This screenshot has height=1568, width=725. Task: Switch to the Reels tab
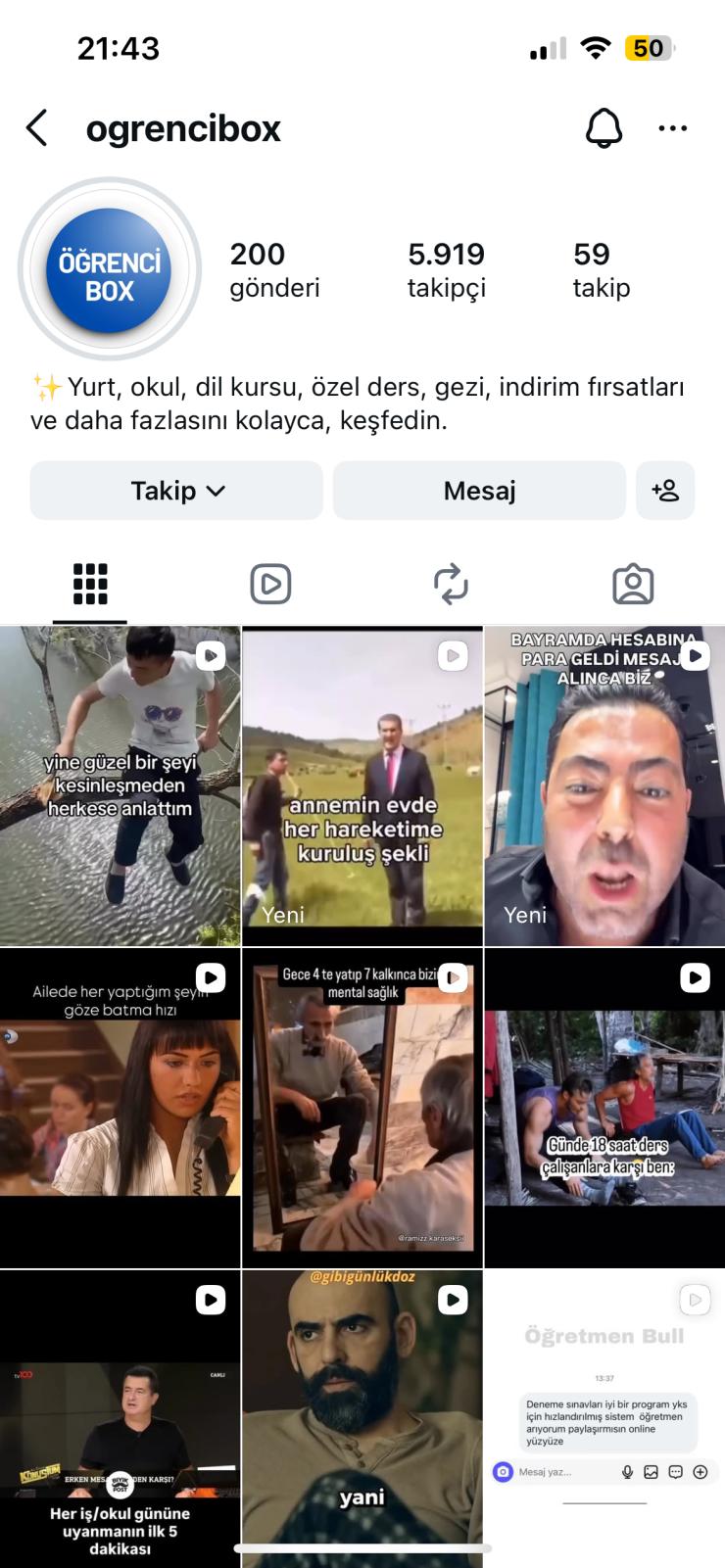[x=270, y=585]
